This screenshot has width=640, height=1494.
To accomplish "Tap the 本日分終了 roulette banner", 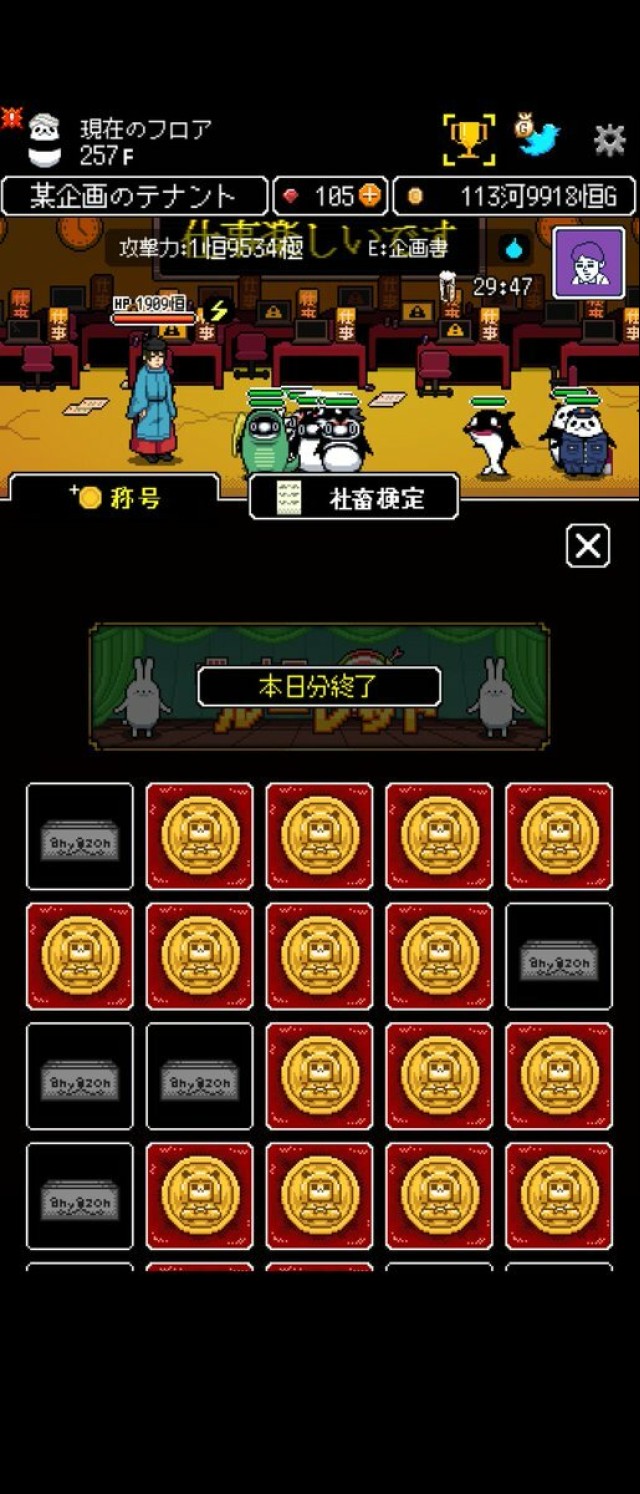I will click(319, 686).
